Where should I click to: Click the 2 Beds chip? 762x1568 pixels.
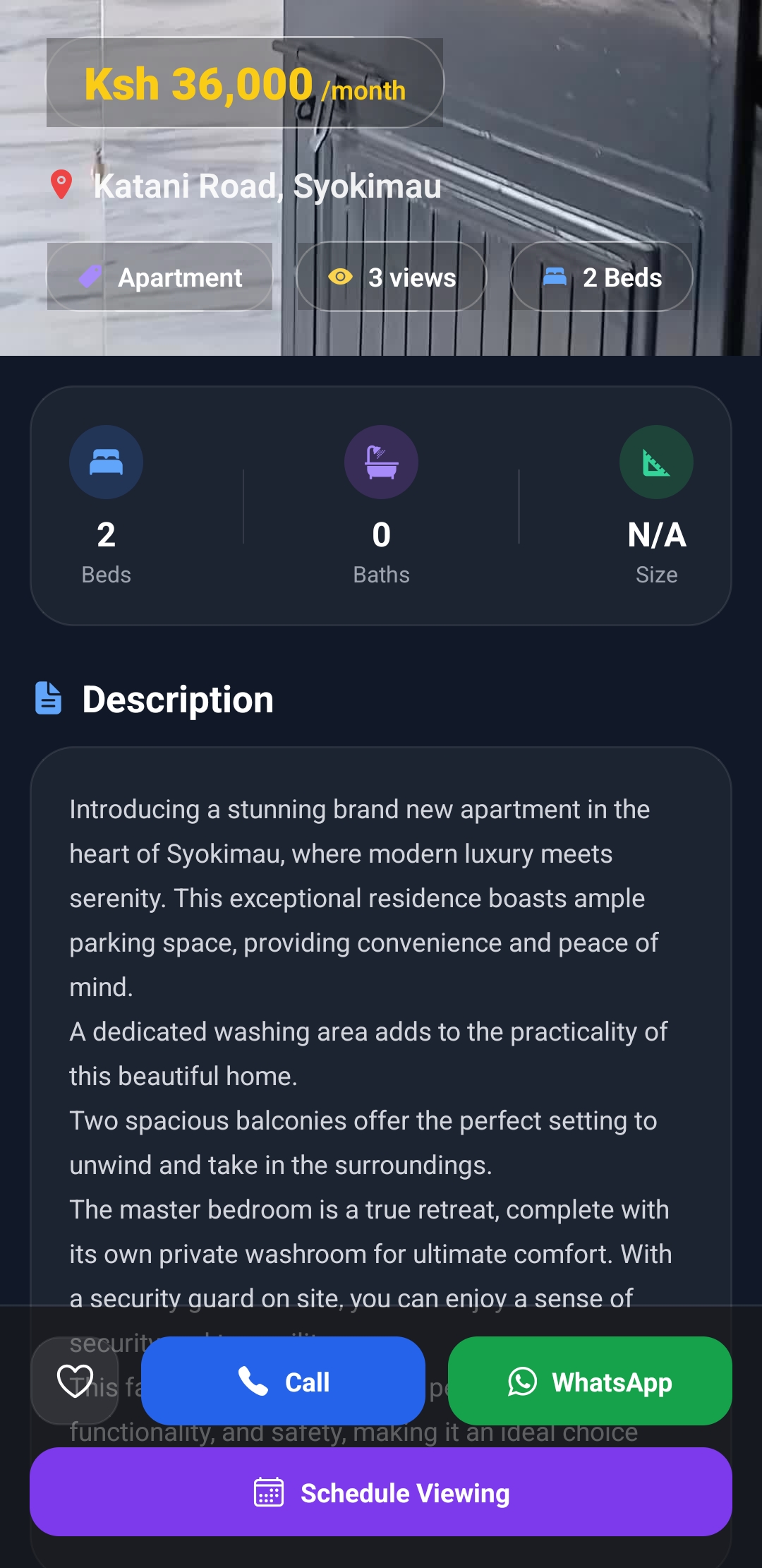click(602, 277)
